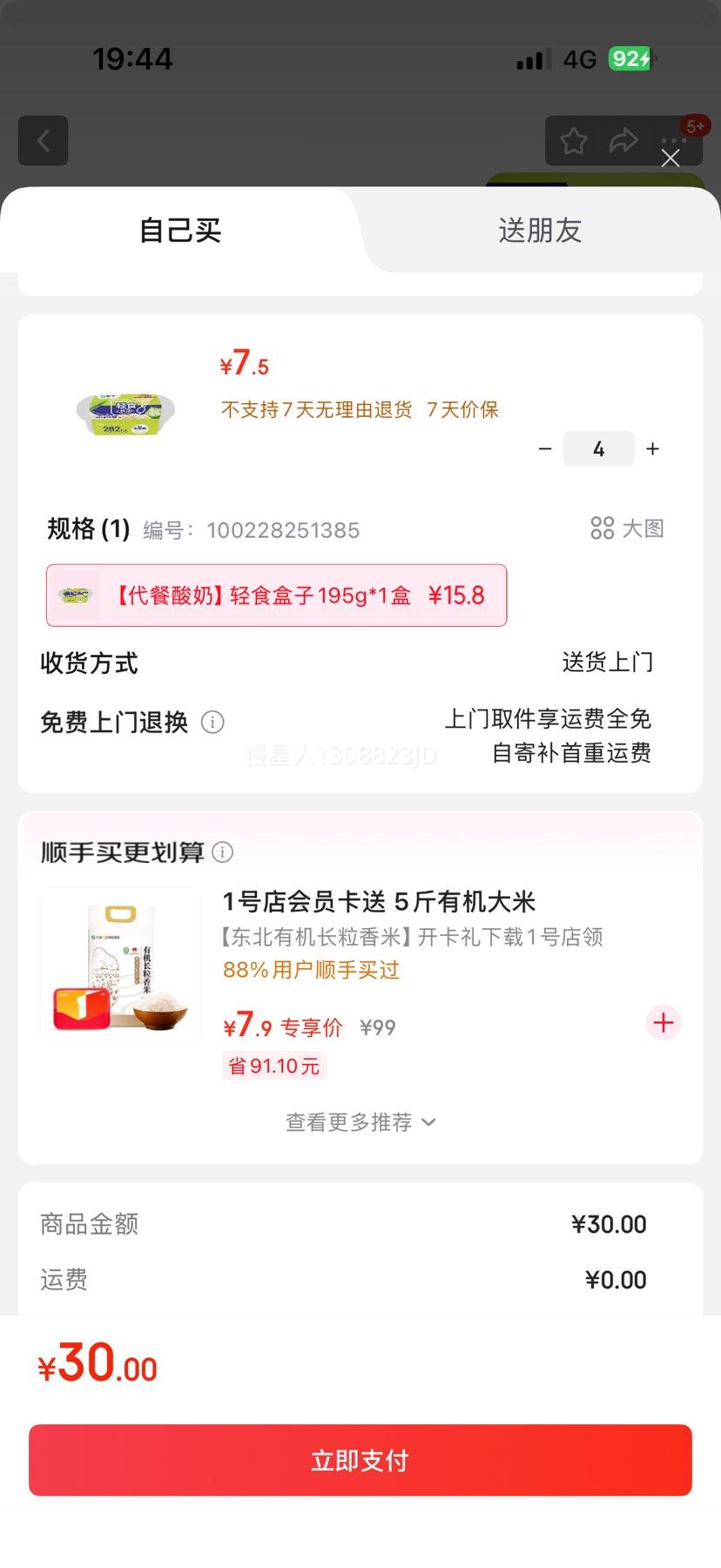Image resolution: width=721 pixels, height=1568 pixels.
Task: Tap the back arrow at top left
Action: click(x=43, y=140)
